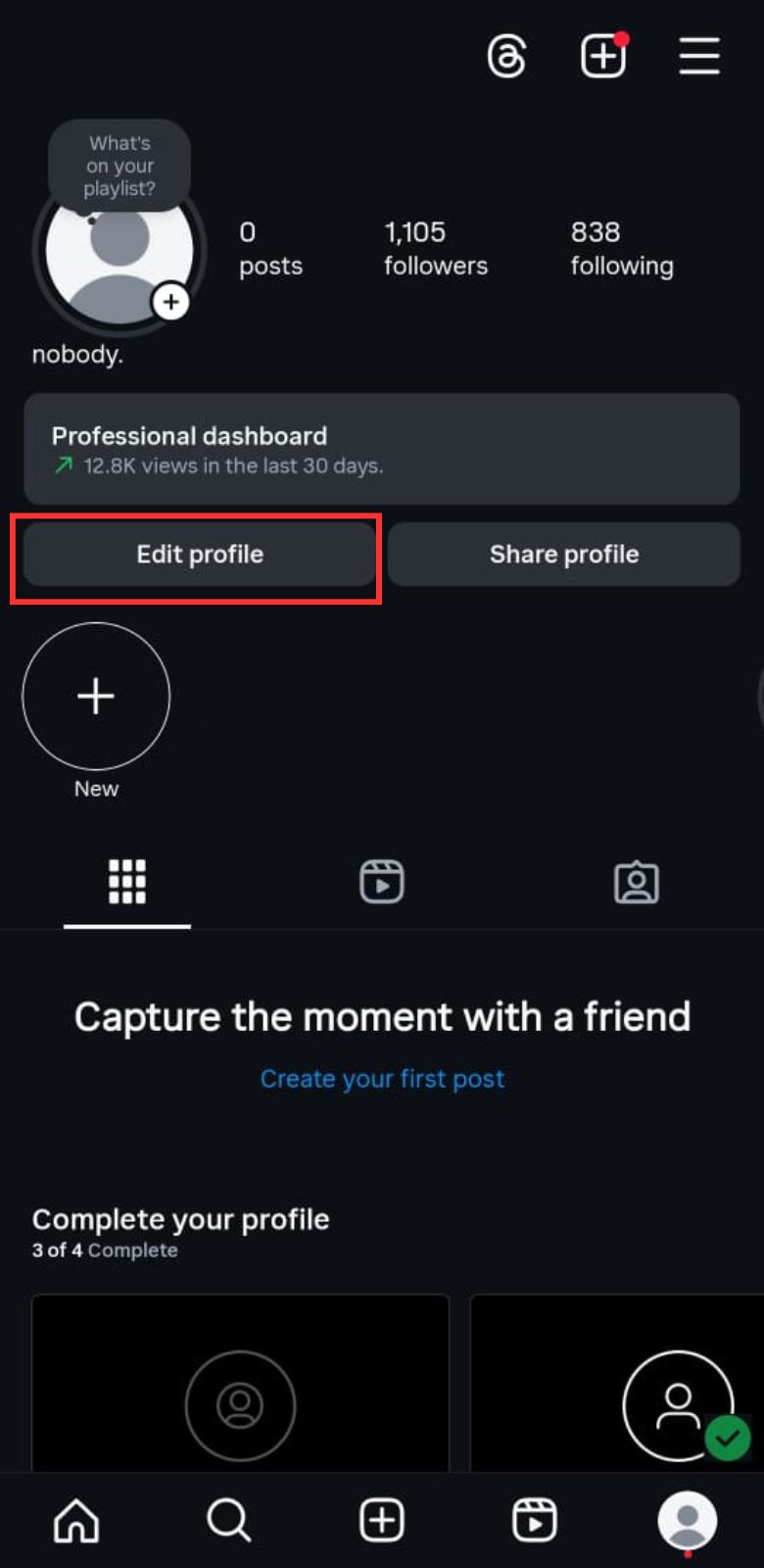The width and height of the screenshot is (764, 1568).
Task: Open Search in bottom navigation
Action: pyautogui.click(x=229, y=1521)
